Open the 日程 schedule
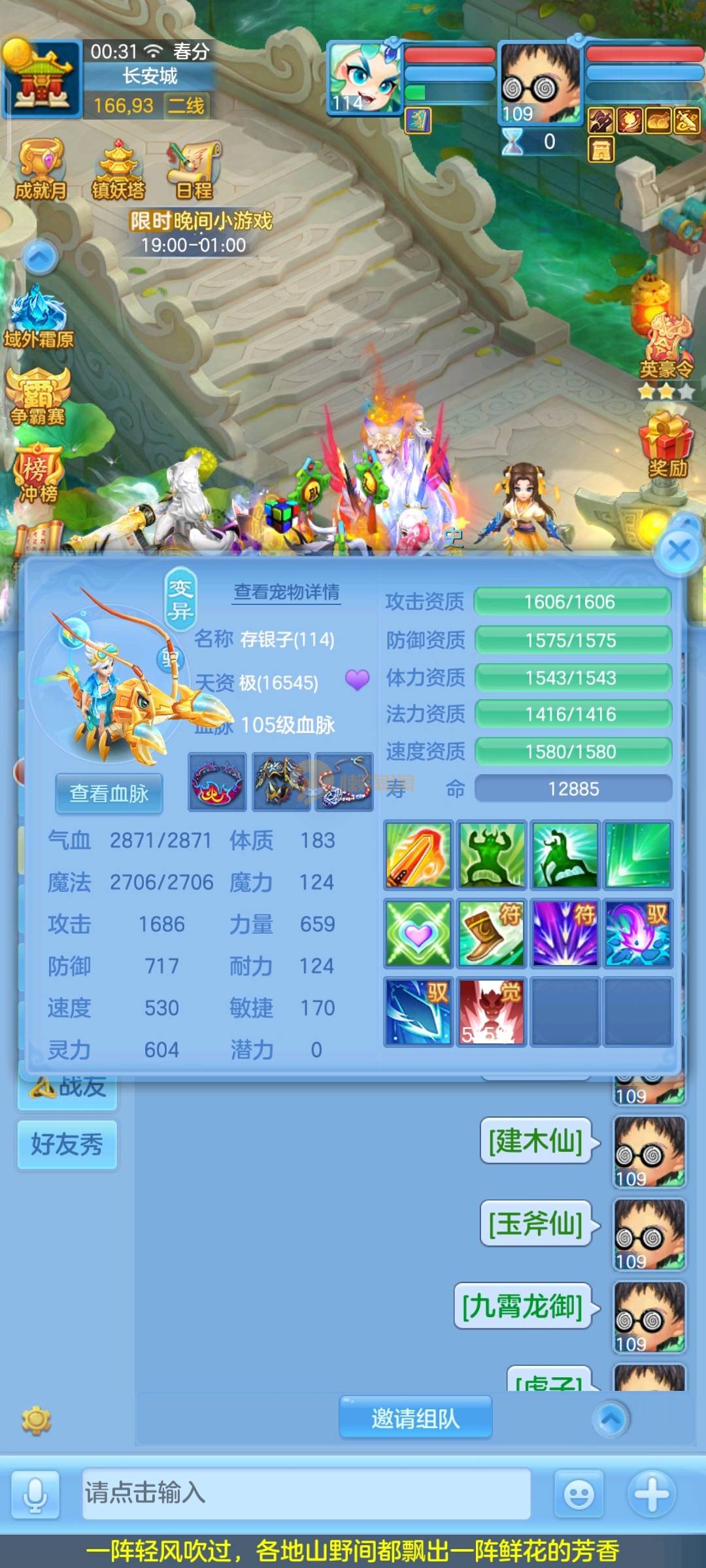Viewport: 706px width, 1568px height. 194,169
